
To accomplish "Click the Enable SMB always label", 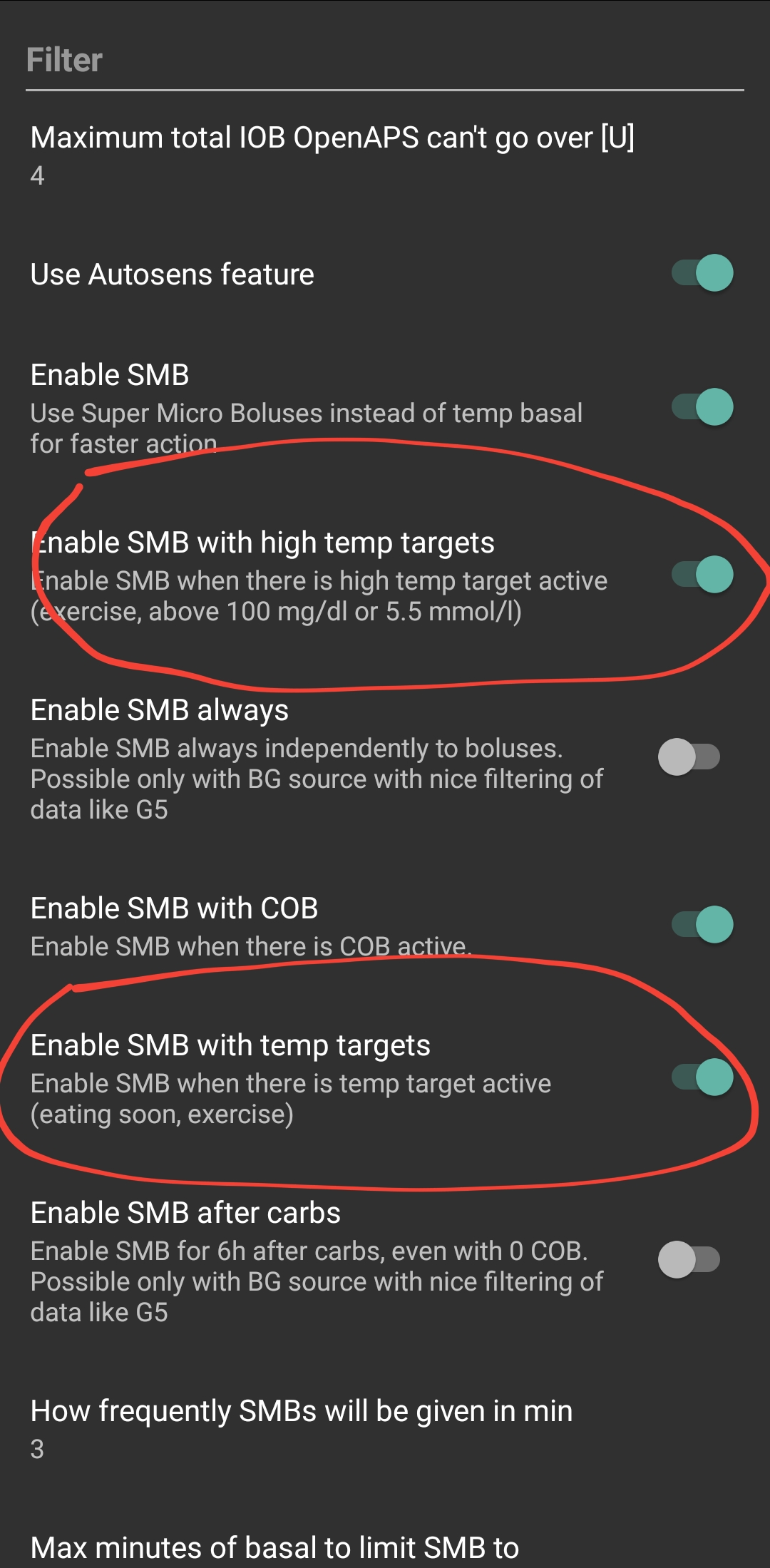I will 159,709.
